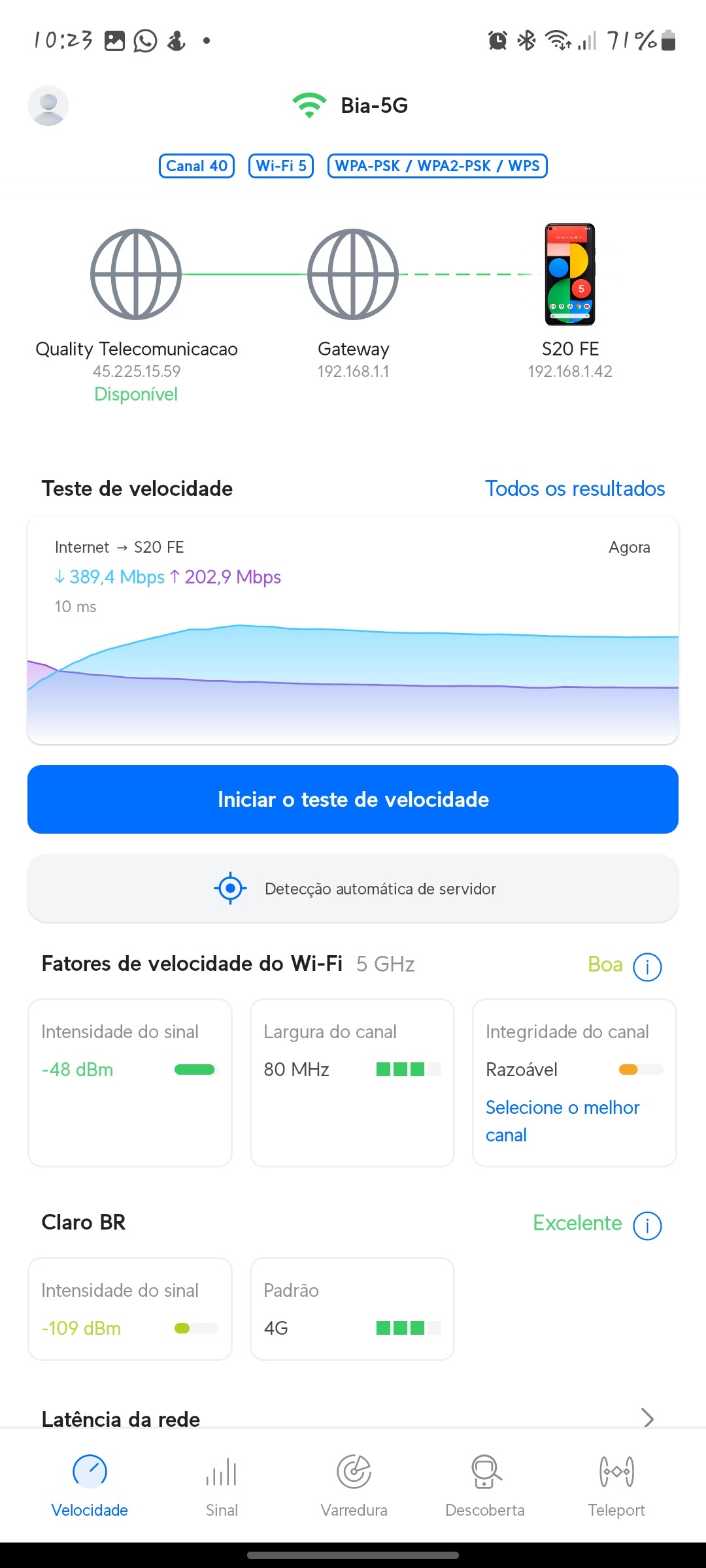Image resolution: width=706 pixels, height=1568 pixels.
Task: Open the S20 FE device node
Action: tap(570, 274)
